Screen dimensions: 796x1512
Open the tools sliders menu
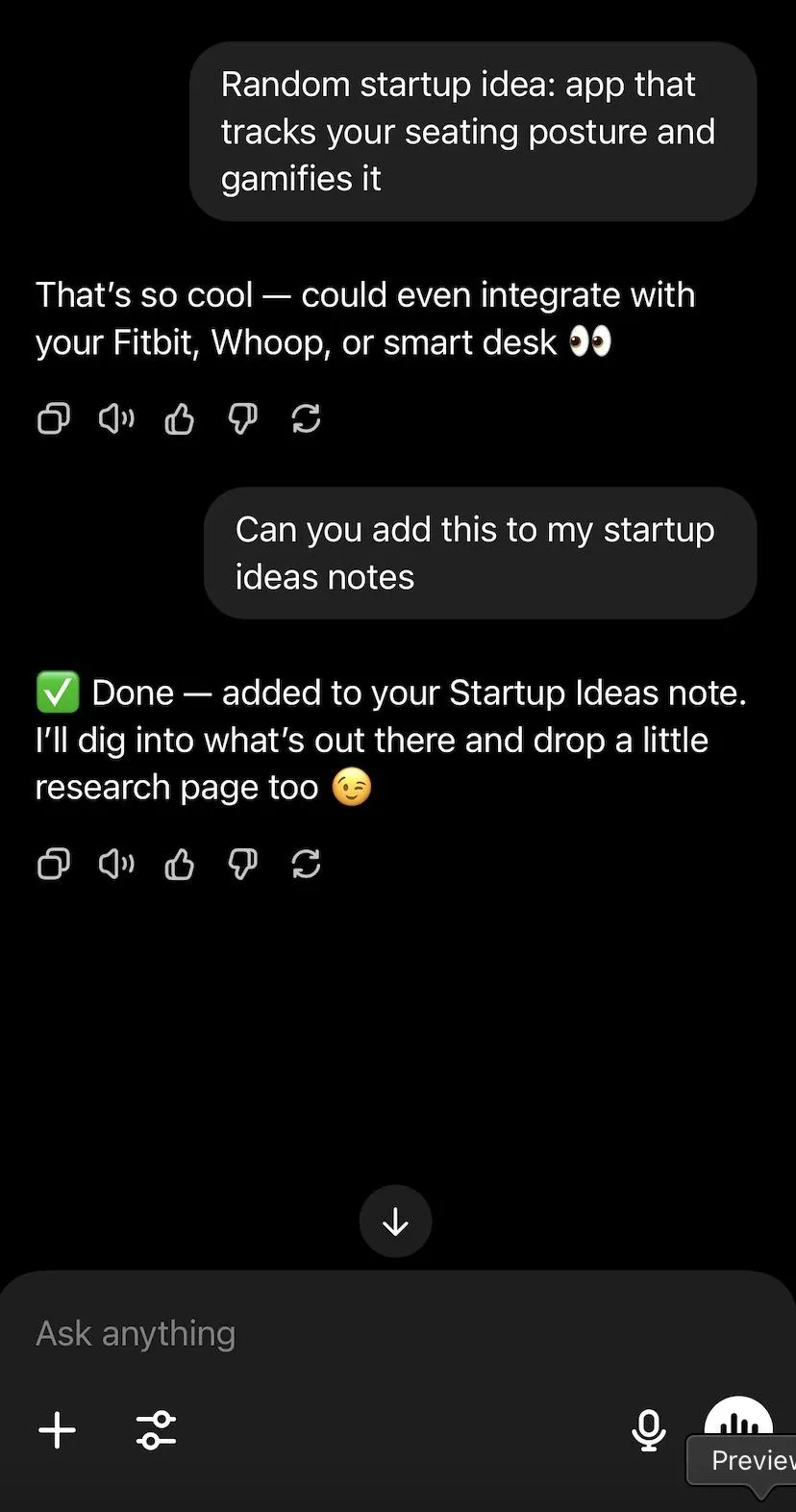[x=156, y=1429]
